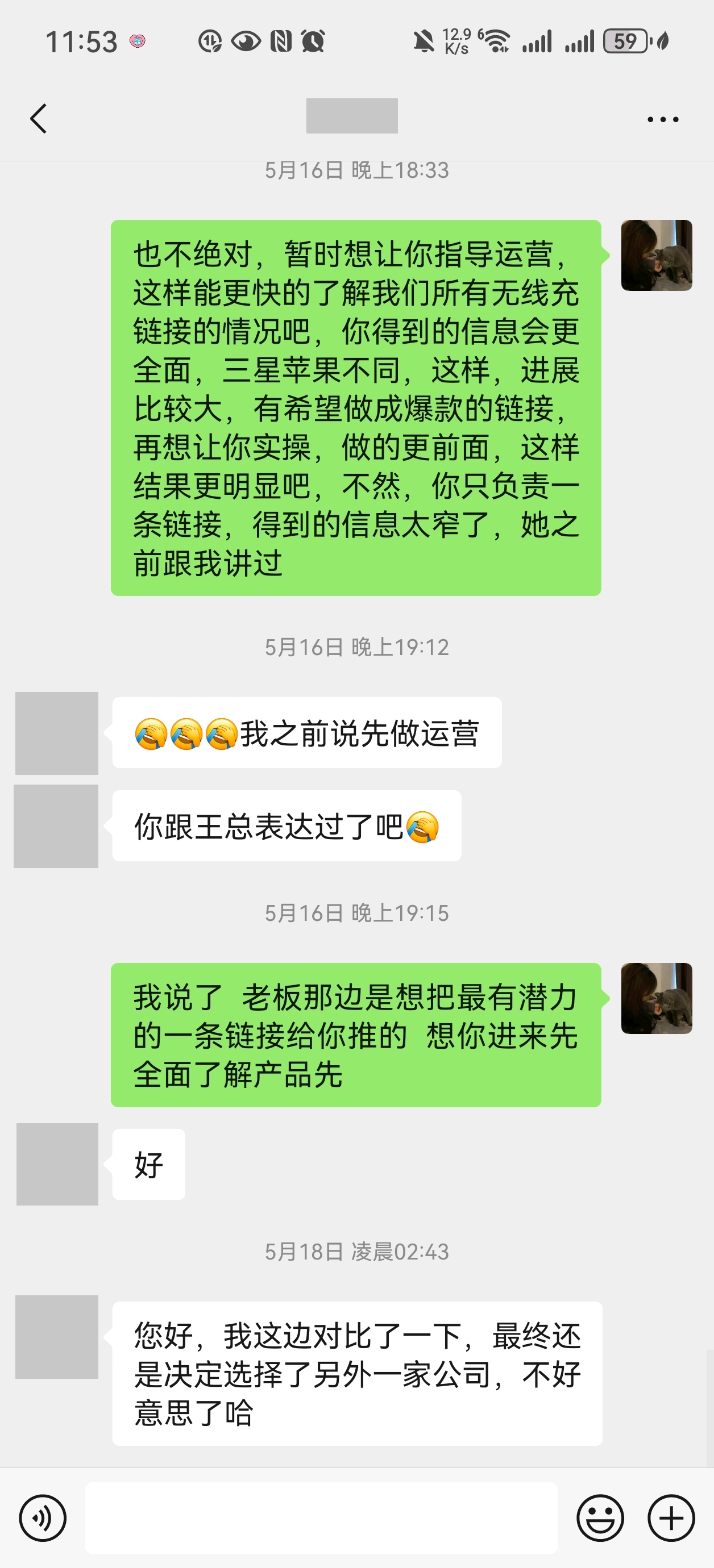Open contact avatar next to 您好 message

pyautogui.click(x=57, y=1337)
